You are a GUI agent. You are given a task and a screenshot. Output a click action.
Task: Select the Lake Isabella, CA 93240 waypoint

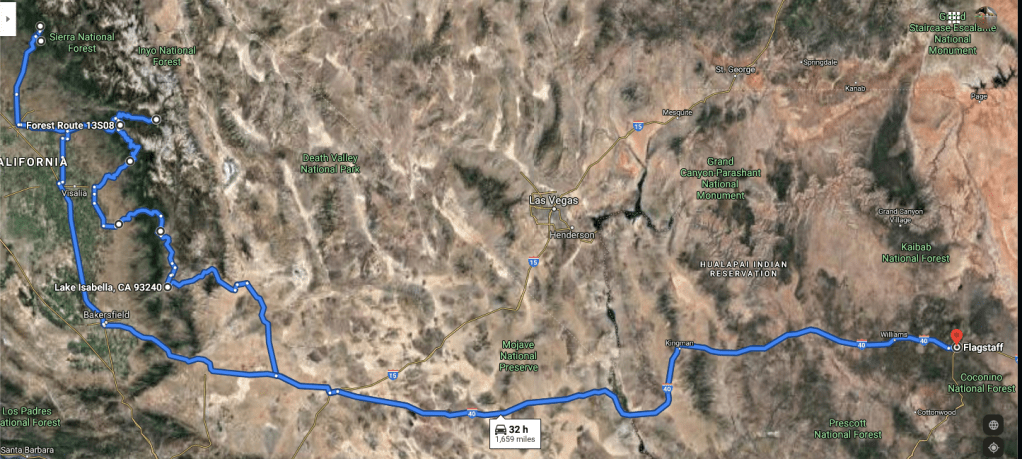(x=167, y=287)
